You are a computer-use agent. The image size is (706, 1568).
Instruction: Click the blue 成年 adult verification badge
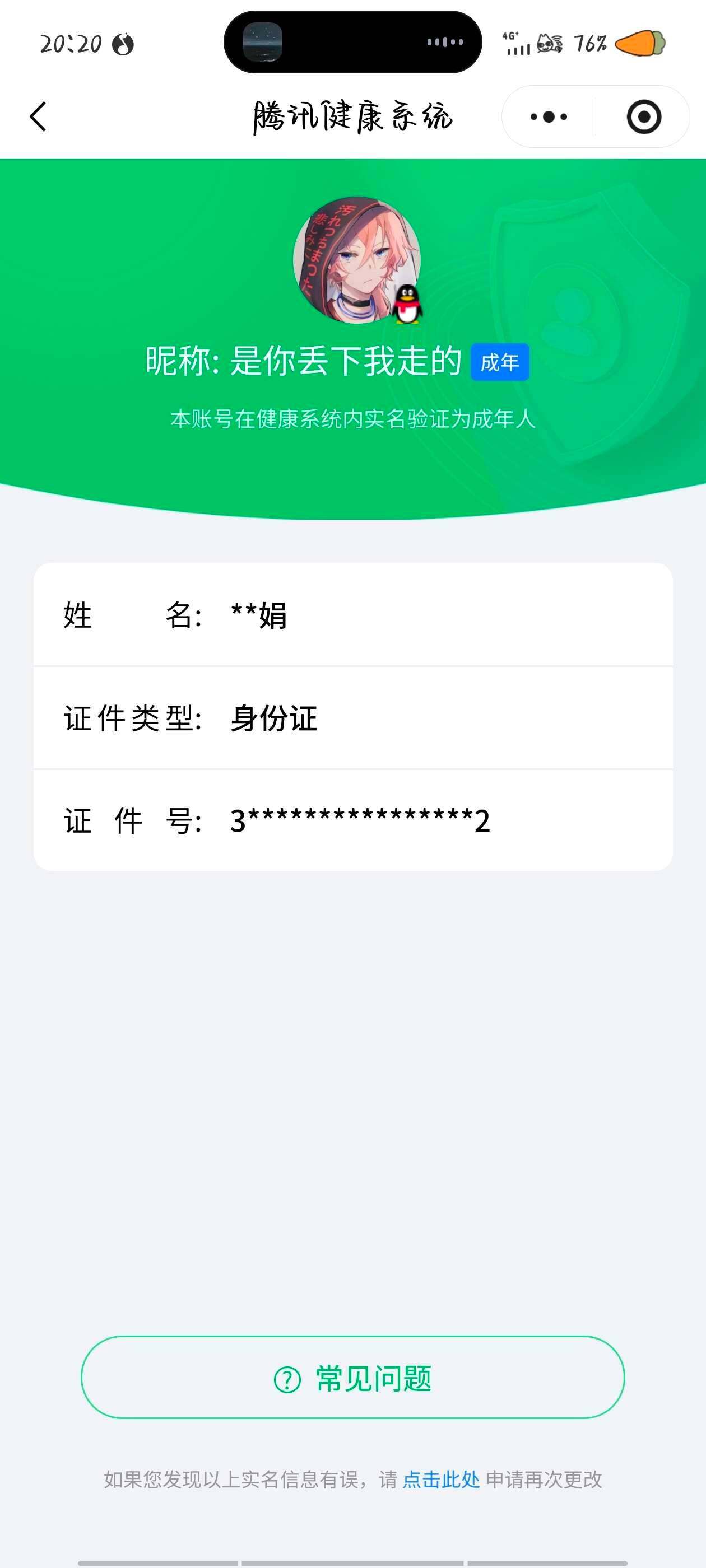click(x=499, y=362)
